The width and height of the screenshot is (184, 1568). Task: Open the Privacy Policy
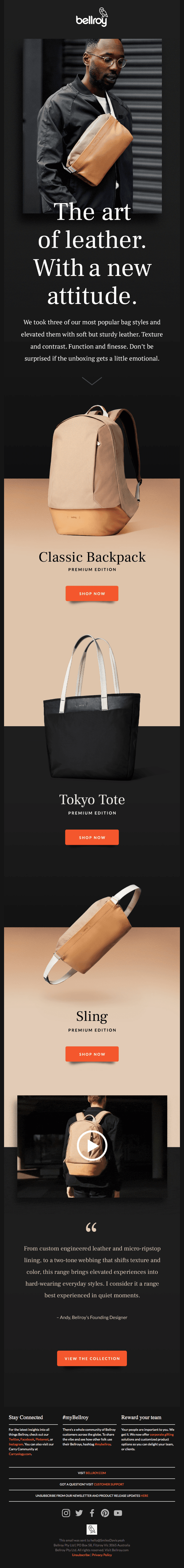coord(102,1555)
